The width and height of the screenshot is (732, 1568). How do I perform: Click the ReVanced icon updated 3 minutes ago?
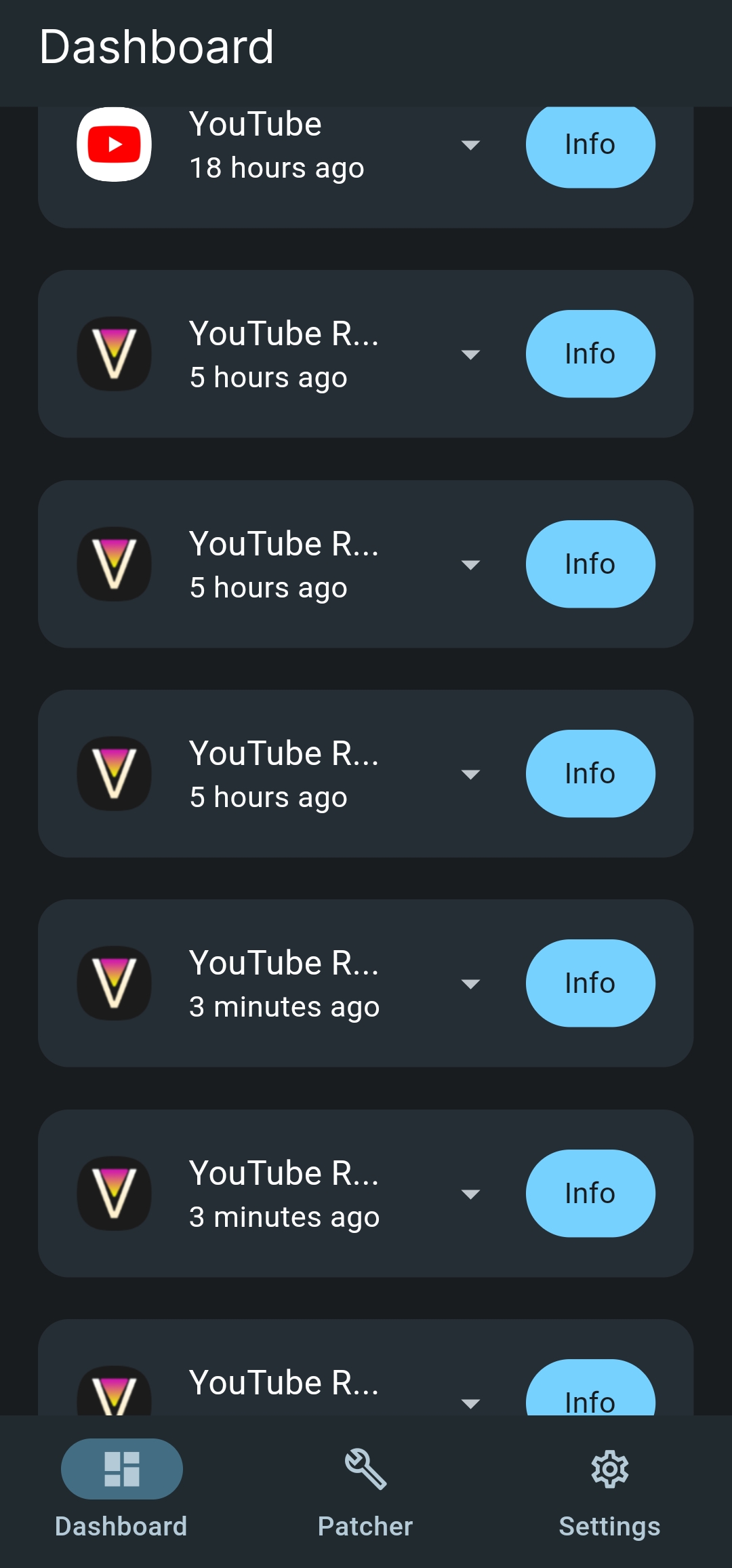[x=114, y=983]
